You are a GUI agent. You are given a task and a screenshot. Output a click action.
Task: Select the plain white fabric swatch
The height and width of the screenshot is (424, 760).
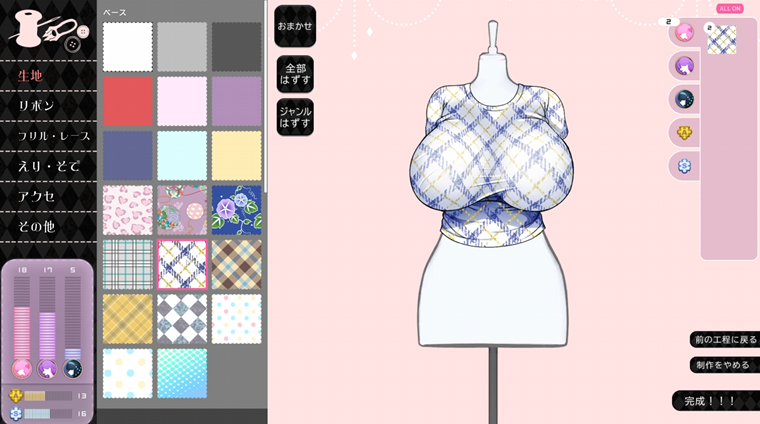coord(127,47)
